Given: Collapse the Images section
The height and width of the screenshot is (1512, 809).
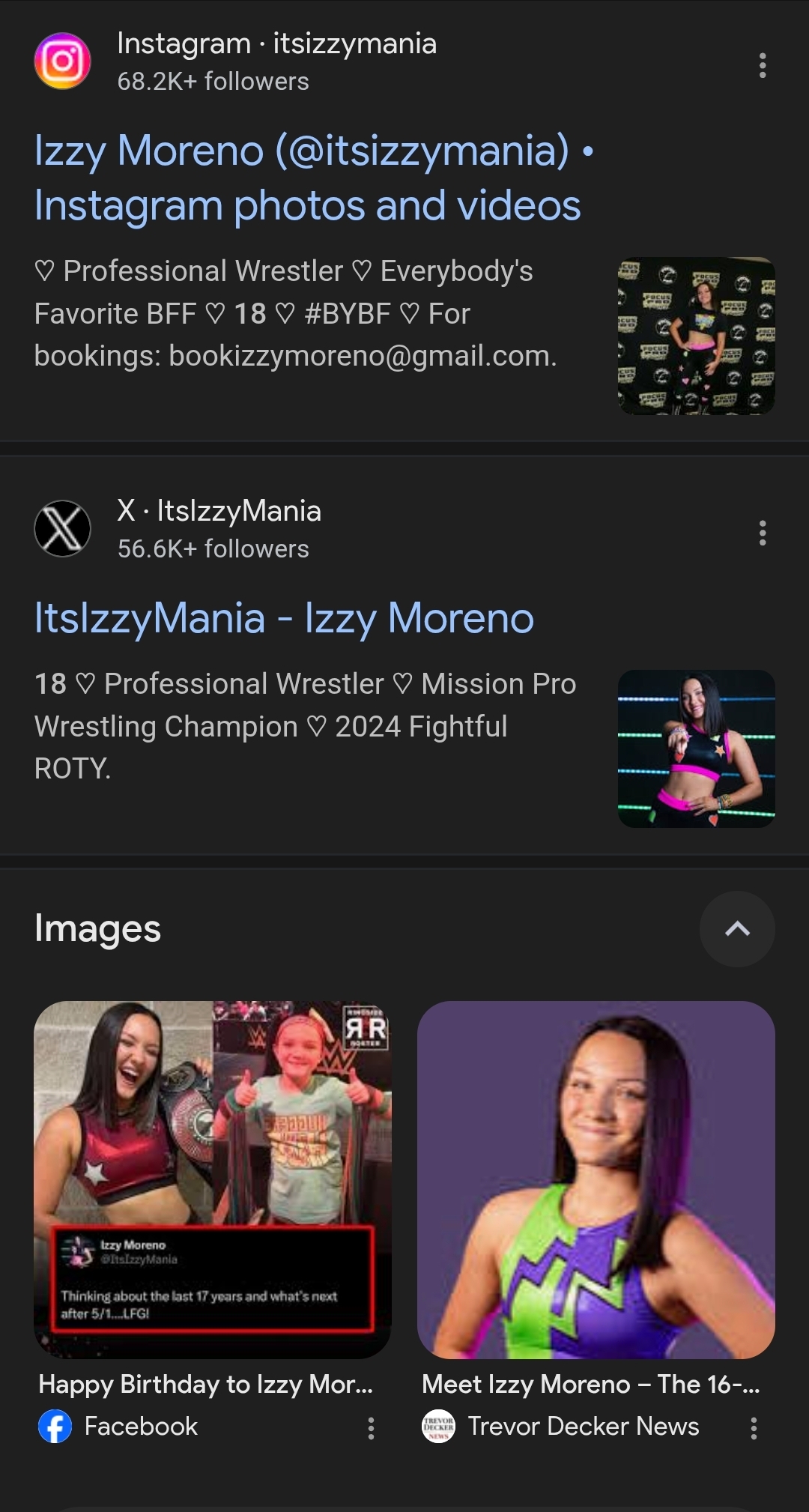Looking at the screenshot, I should (x=736, y=929).
